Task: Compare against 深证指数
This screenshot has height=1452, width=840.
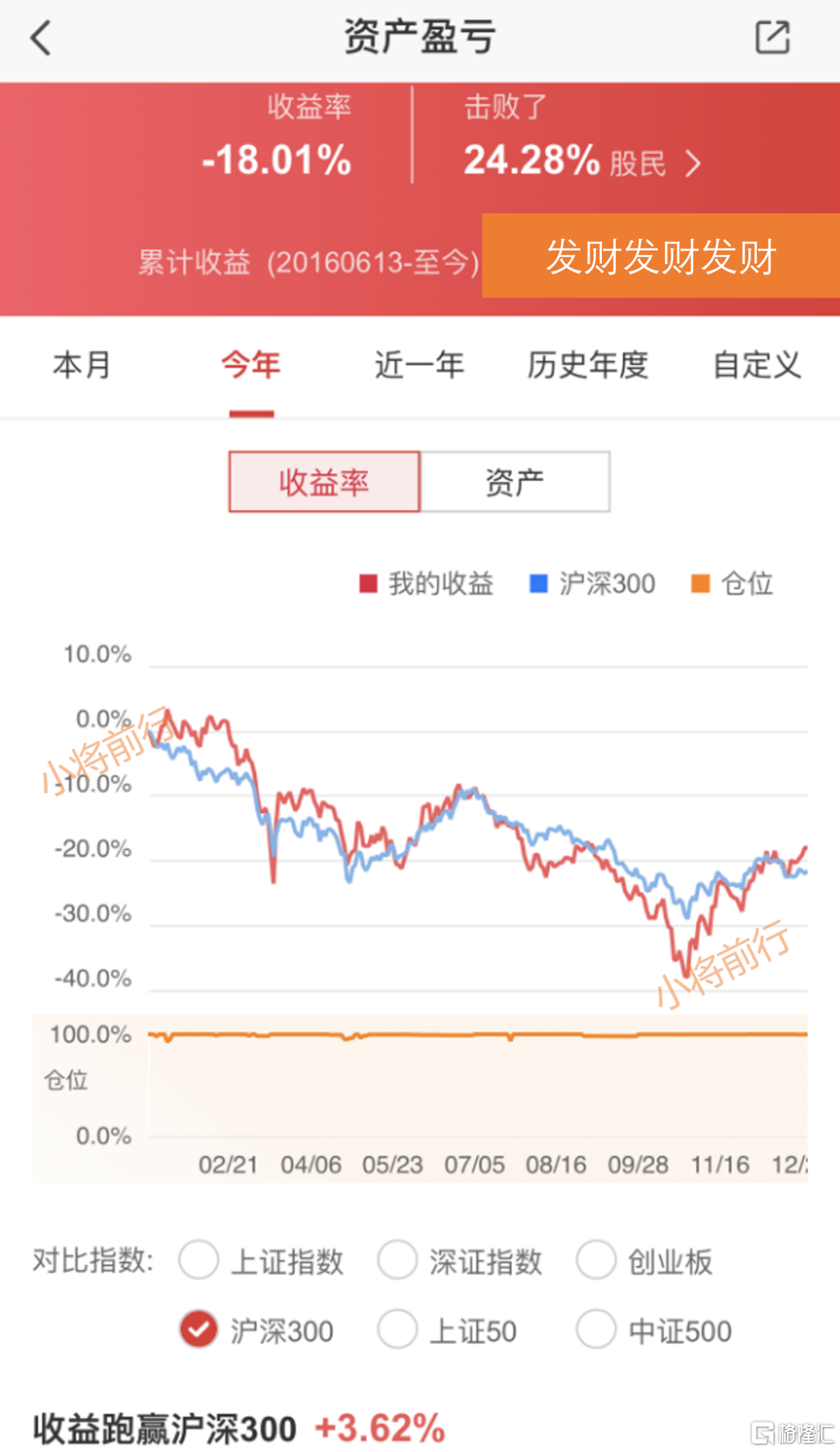Action: 460,1261
